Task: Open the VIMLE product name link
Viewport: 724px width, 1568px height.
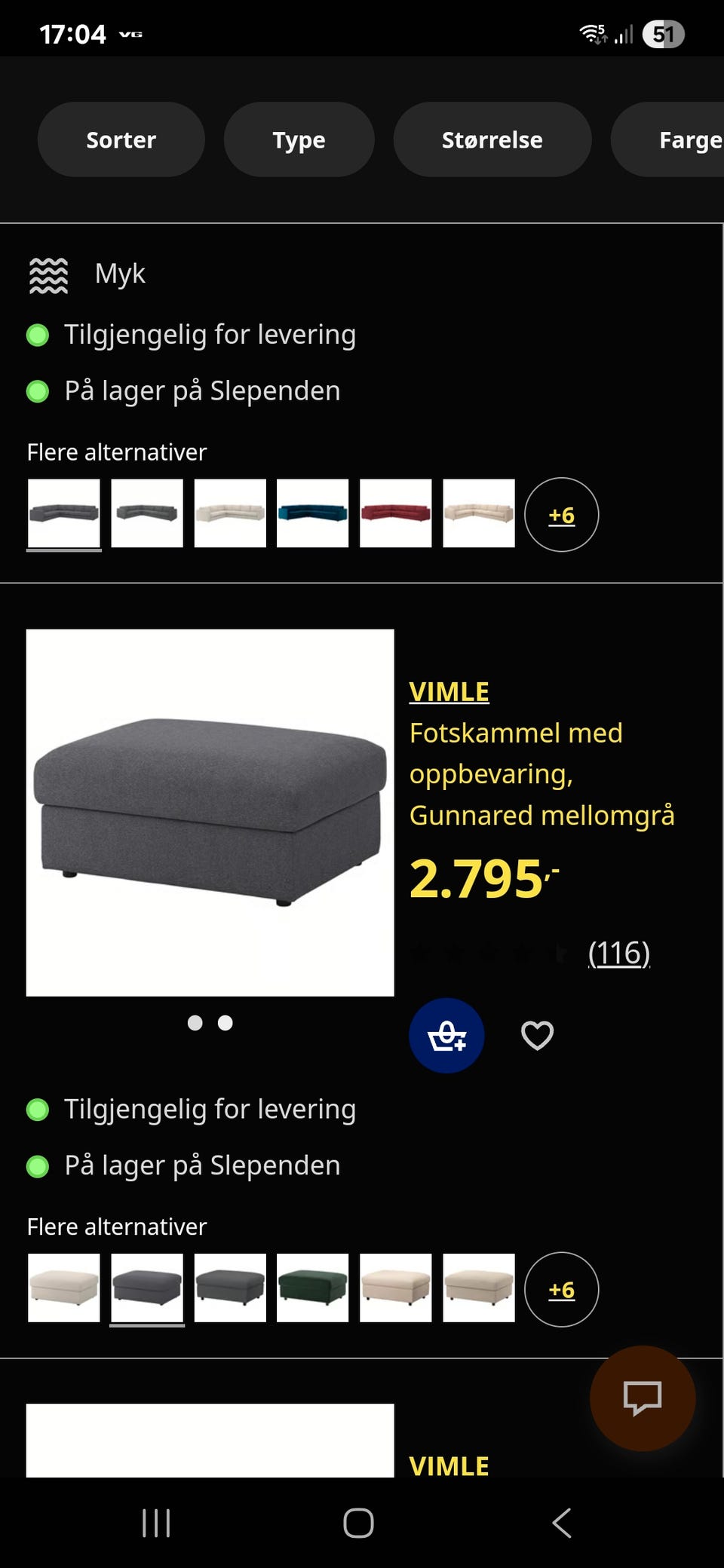Action: pos(449,691)
